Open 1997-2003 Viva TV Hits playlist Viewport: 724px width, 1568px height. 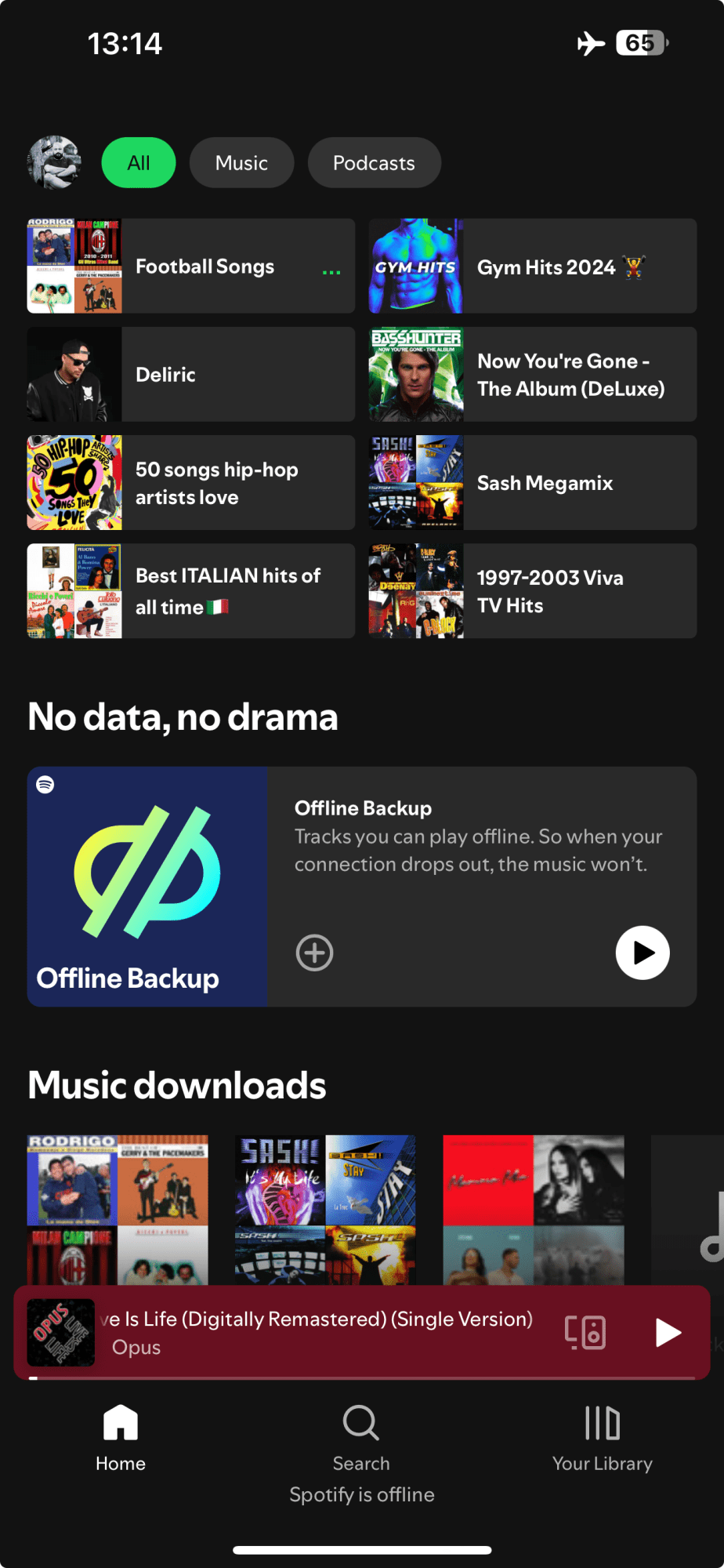[533, 590]
